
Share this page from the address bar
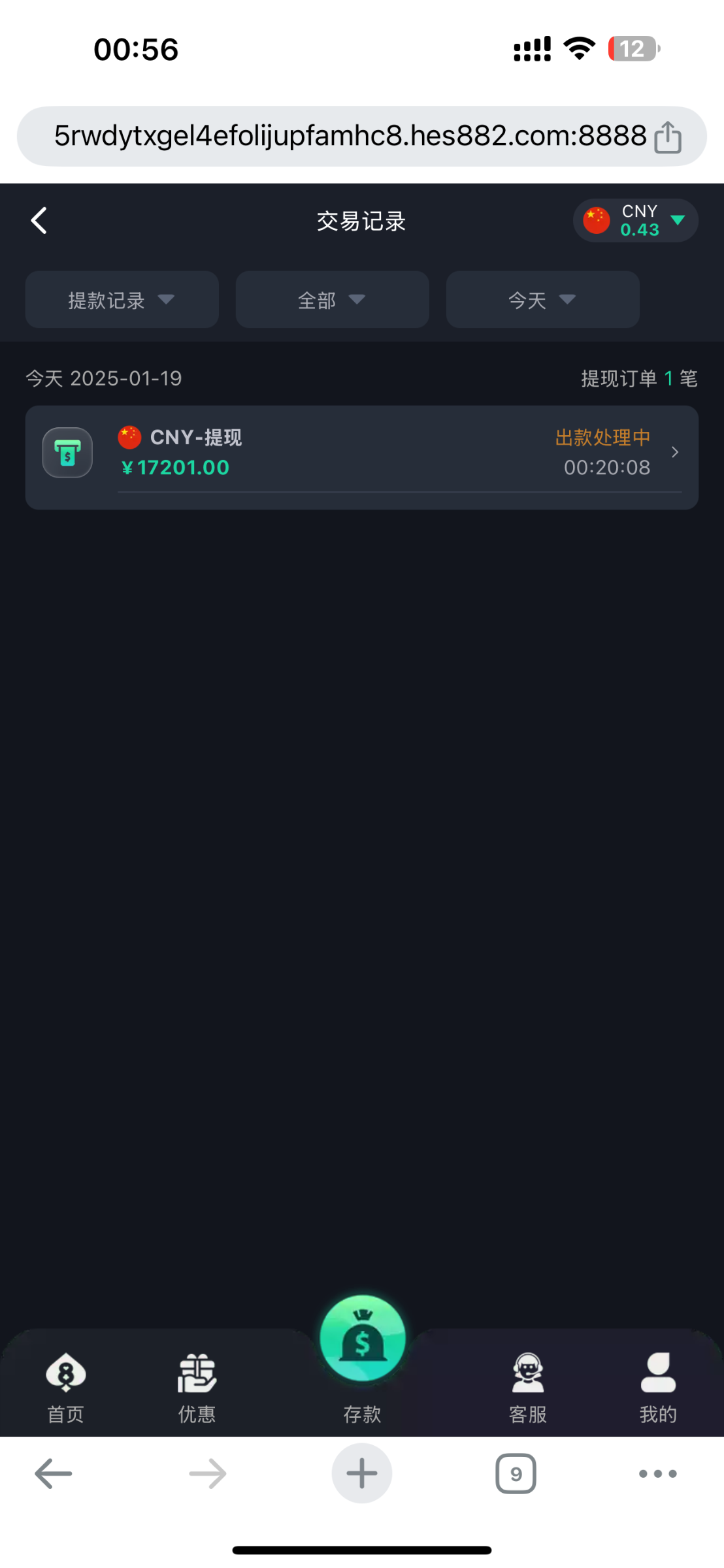pos(668,137)
